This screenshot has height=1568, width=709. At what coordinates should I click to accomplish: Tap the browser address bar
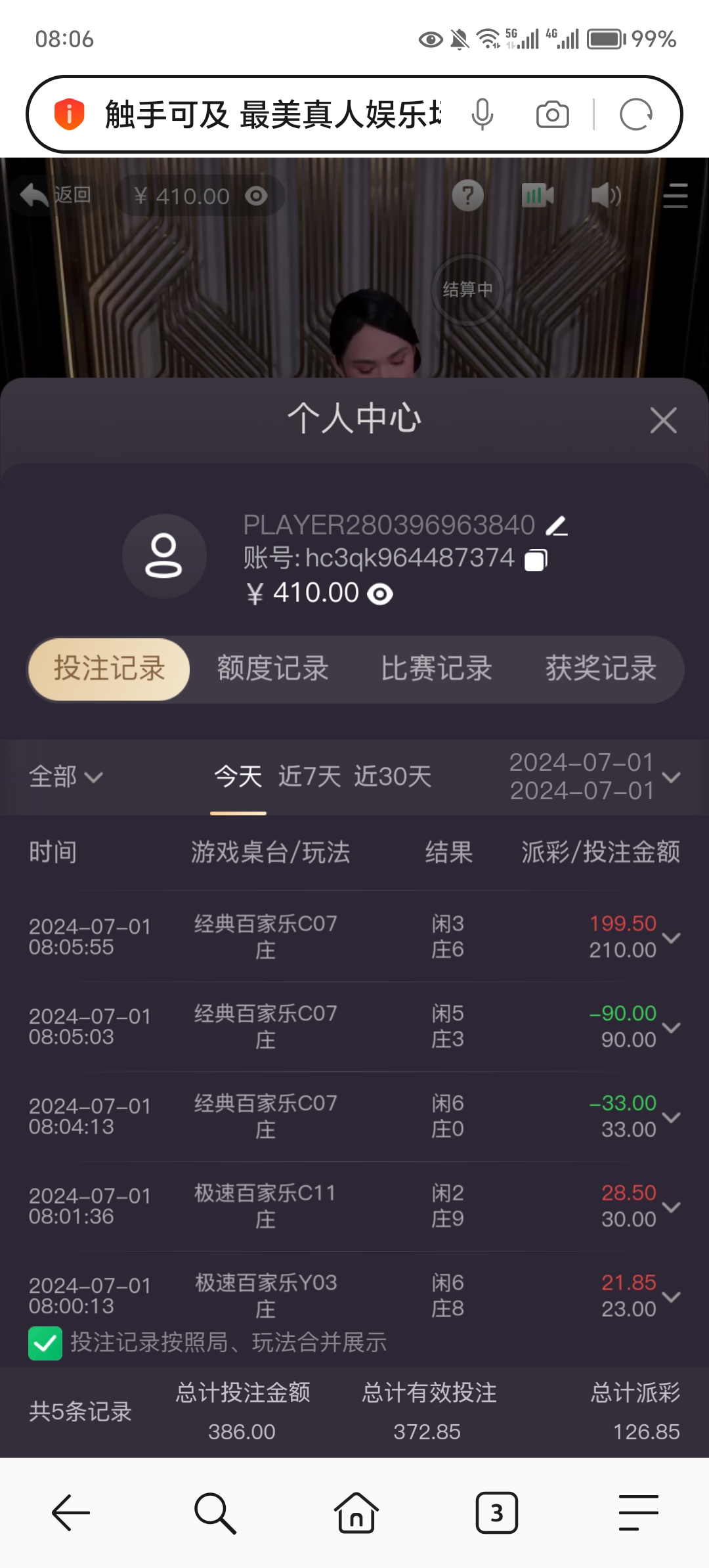[x=272, y=115]
